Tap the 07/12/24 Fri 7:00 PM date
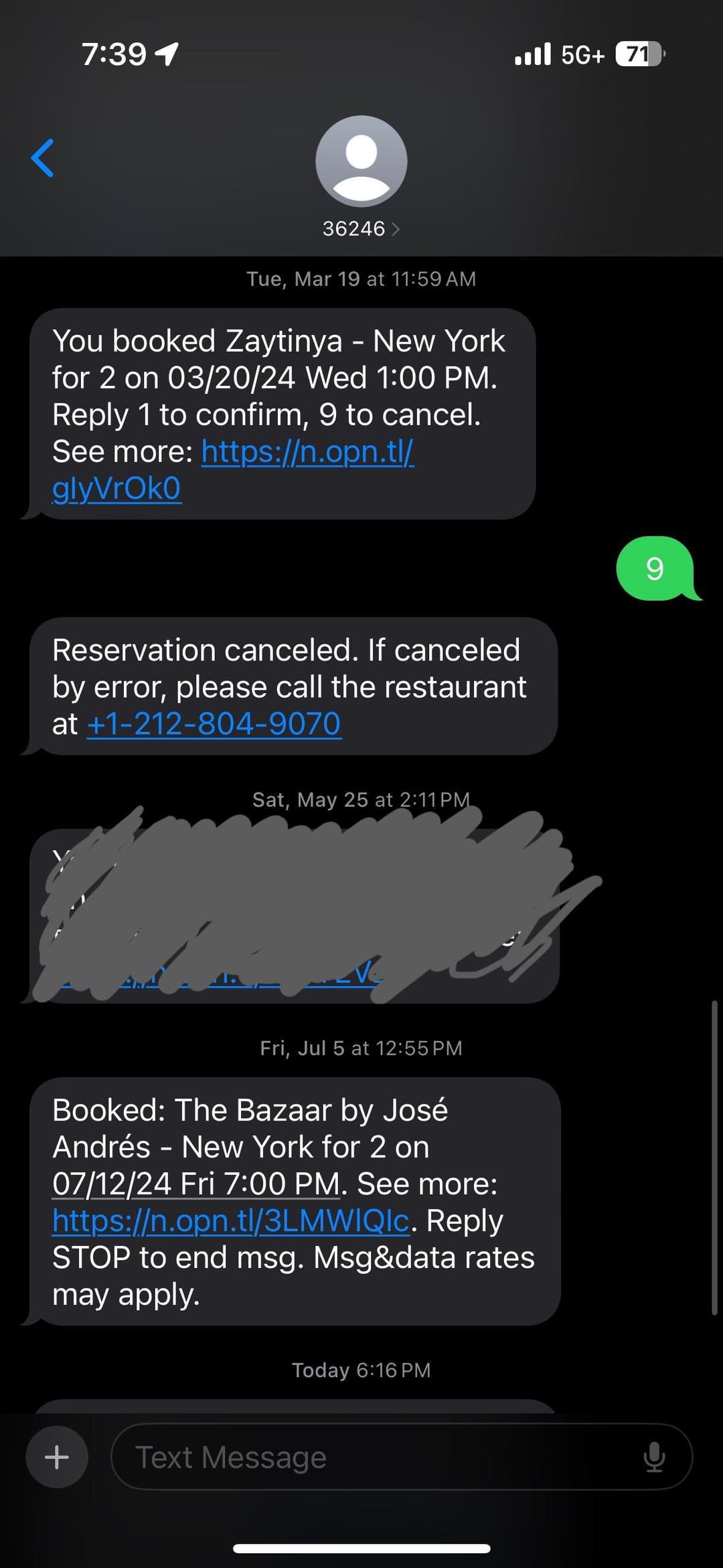Image resolution: width=723 pixels, height=1568 pixels. 196,1184
